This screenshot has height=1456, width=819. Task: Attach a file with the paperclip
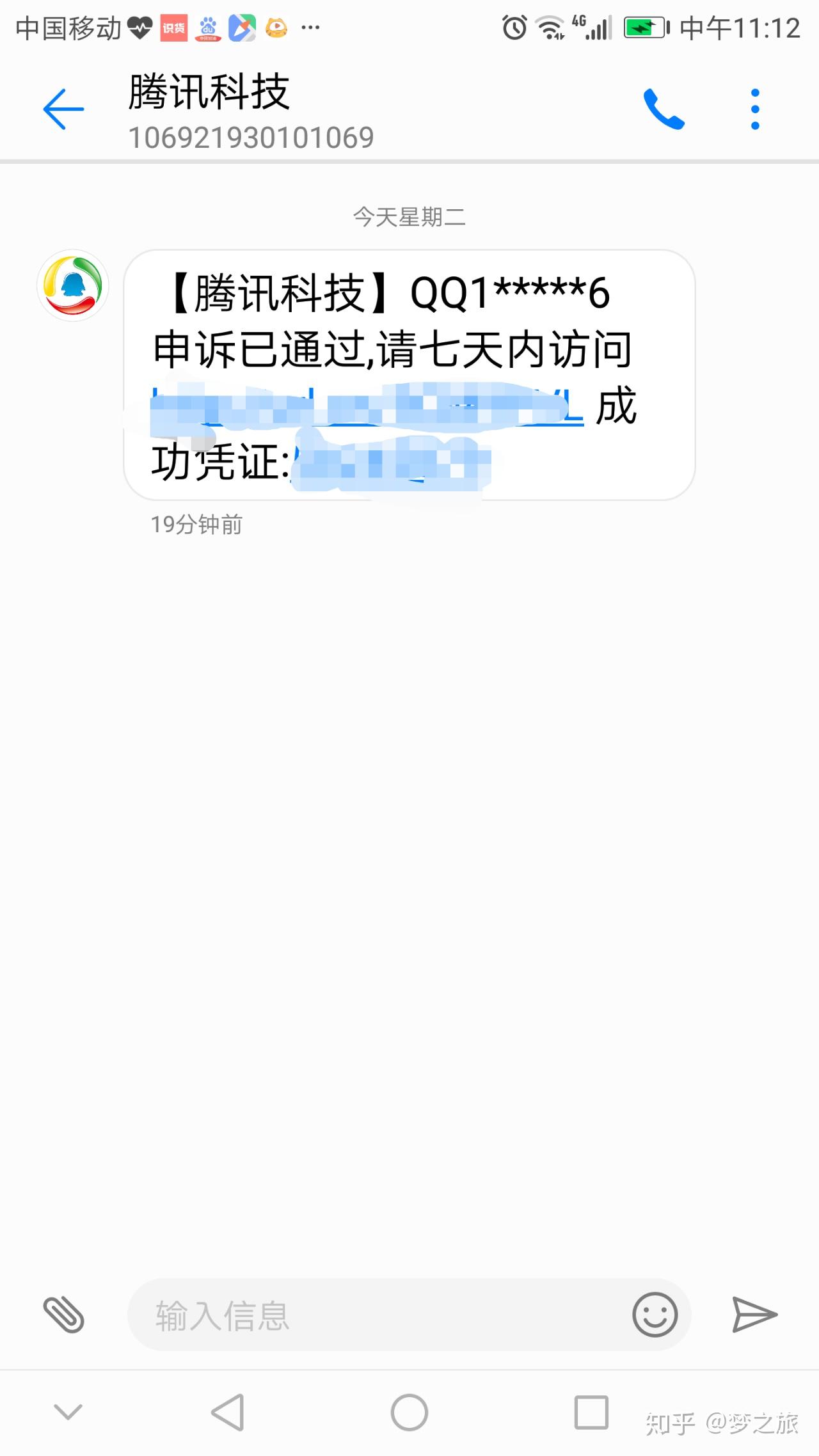[63, 1315]
